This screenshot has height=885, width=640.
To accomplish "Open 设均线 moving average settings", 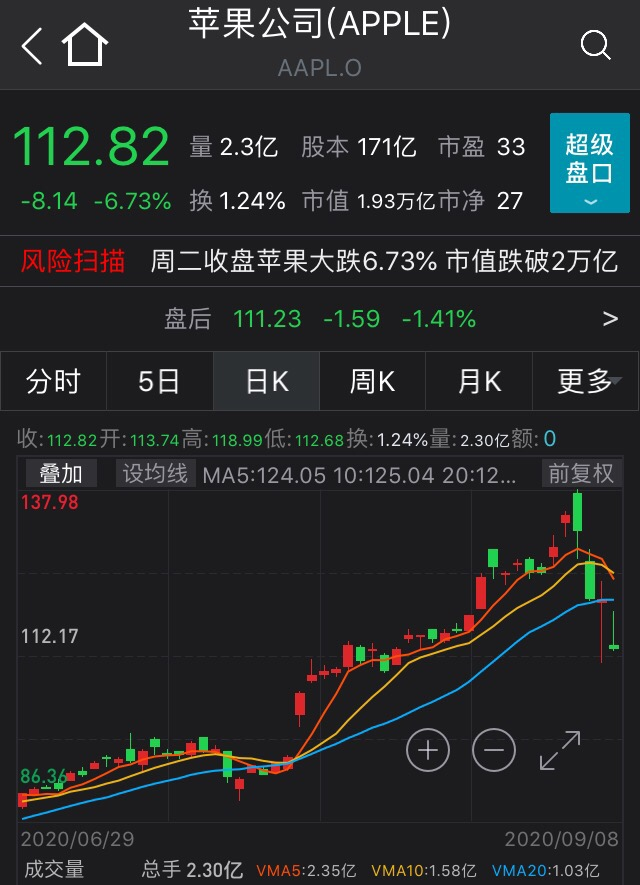I will 155,473.
